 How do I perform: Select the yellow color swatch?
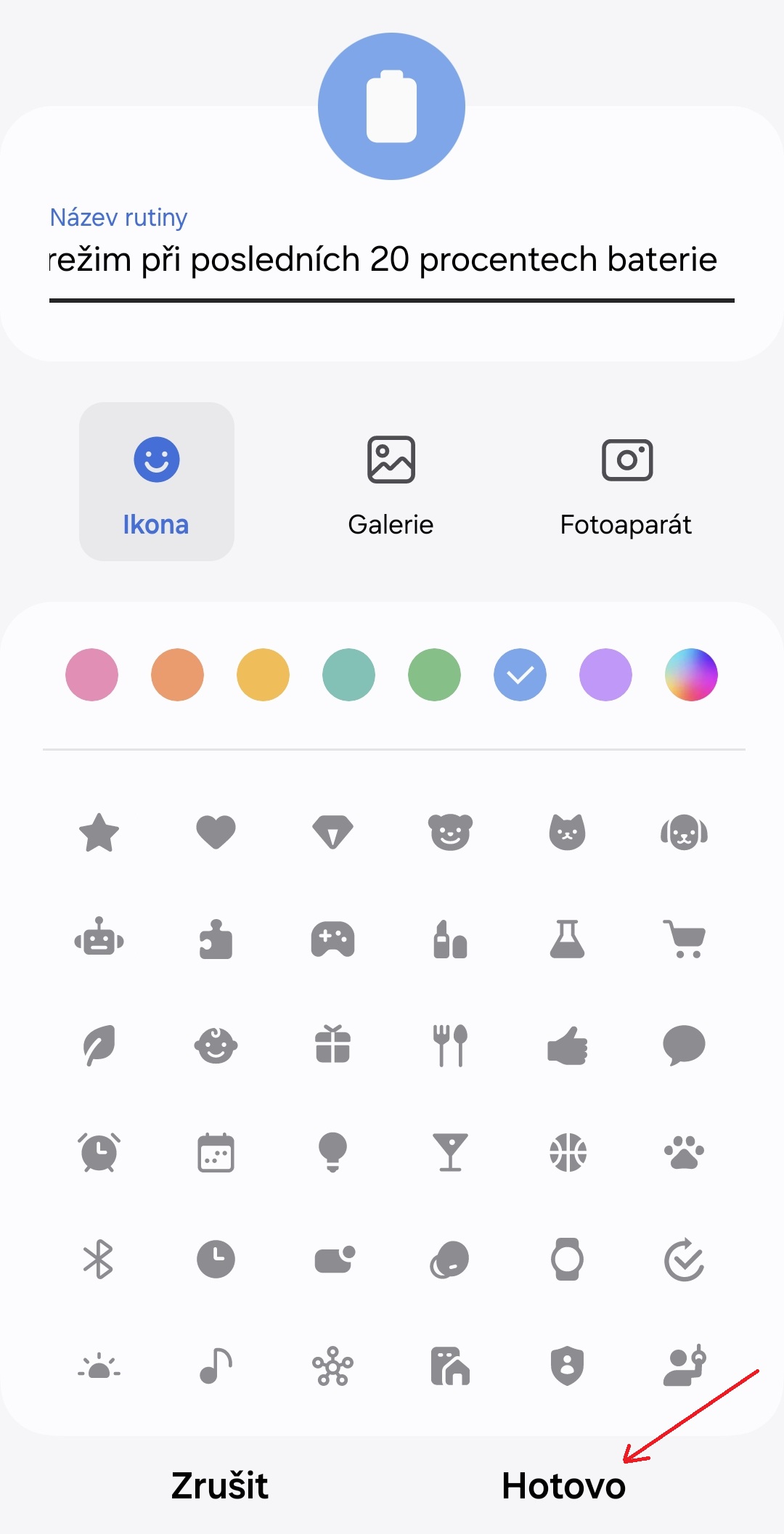pyautogui.click(x=264, y=674)
